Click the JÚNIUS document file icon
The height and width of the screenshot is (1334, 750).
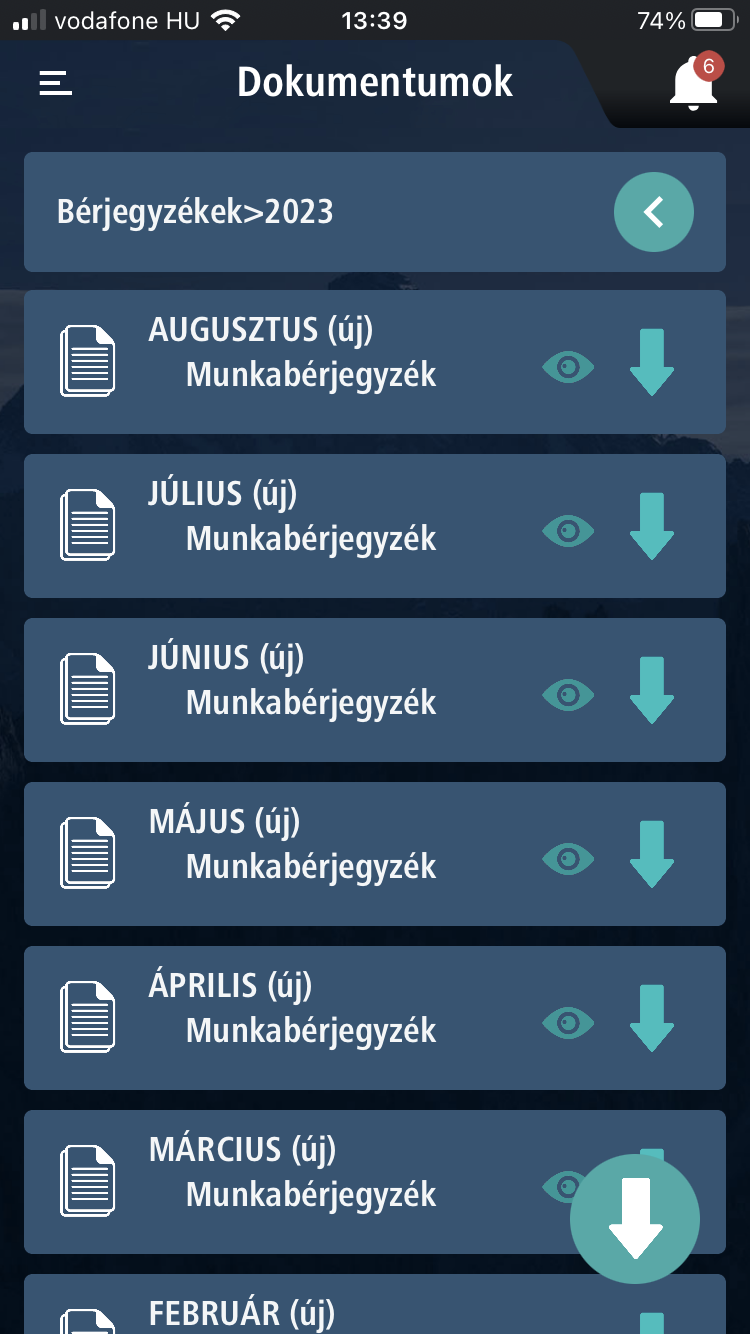(88, 689)
